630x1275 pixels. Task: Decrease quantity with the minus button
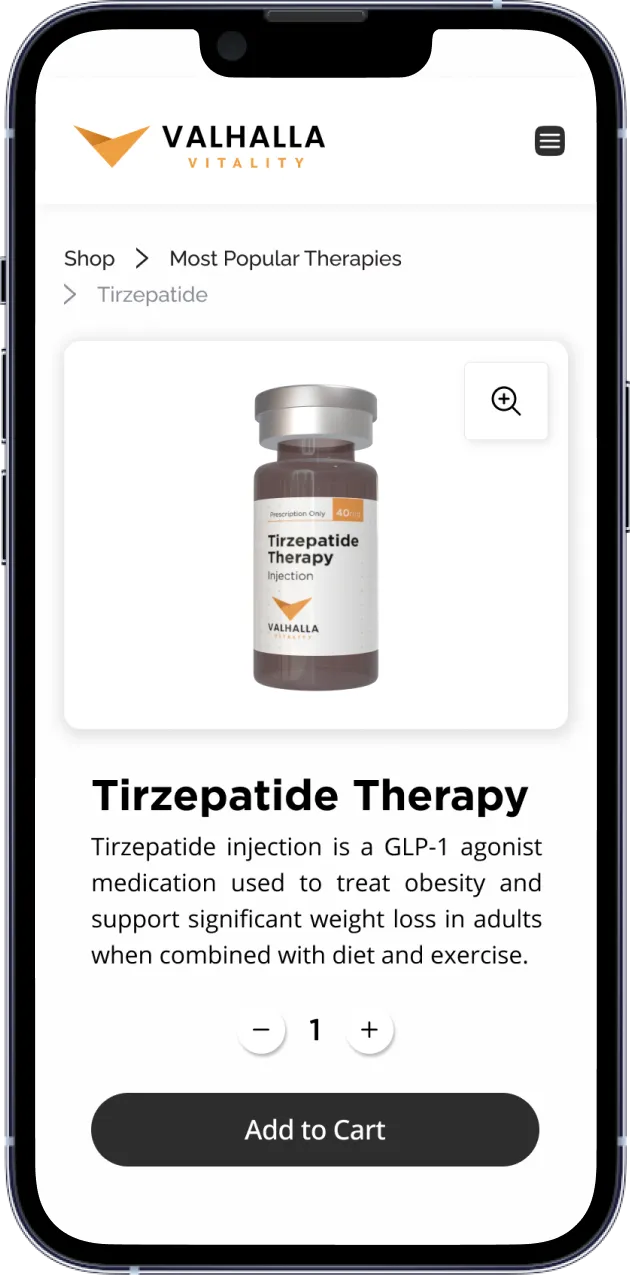pos(261,1030)
